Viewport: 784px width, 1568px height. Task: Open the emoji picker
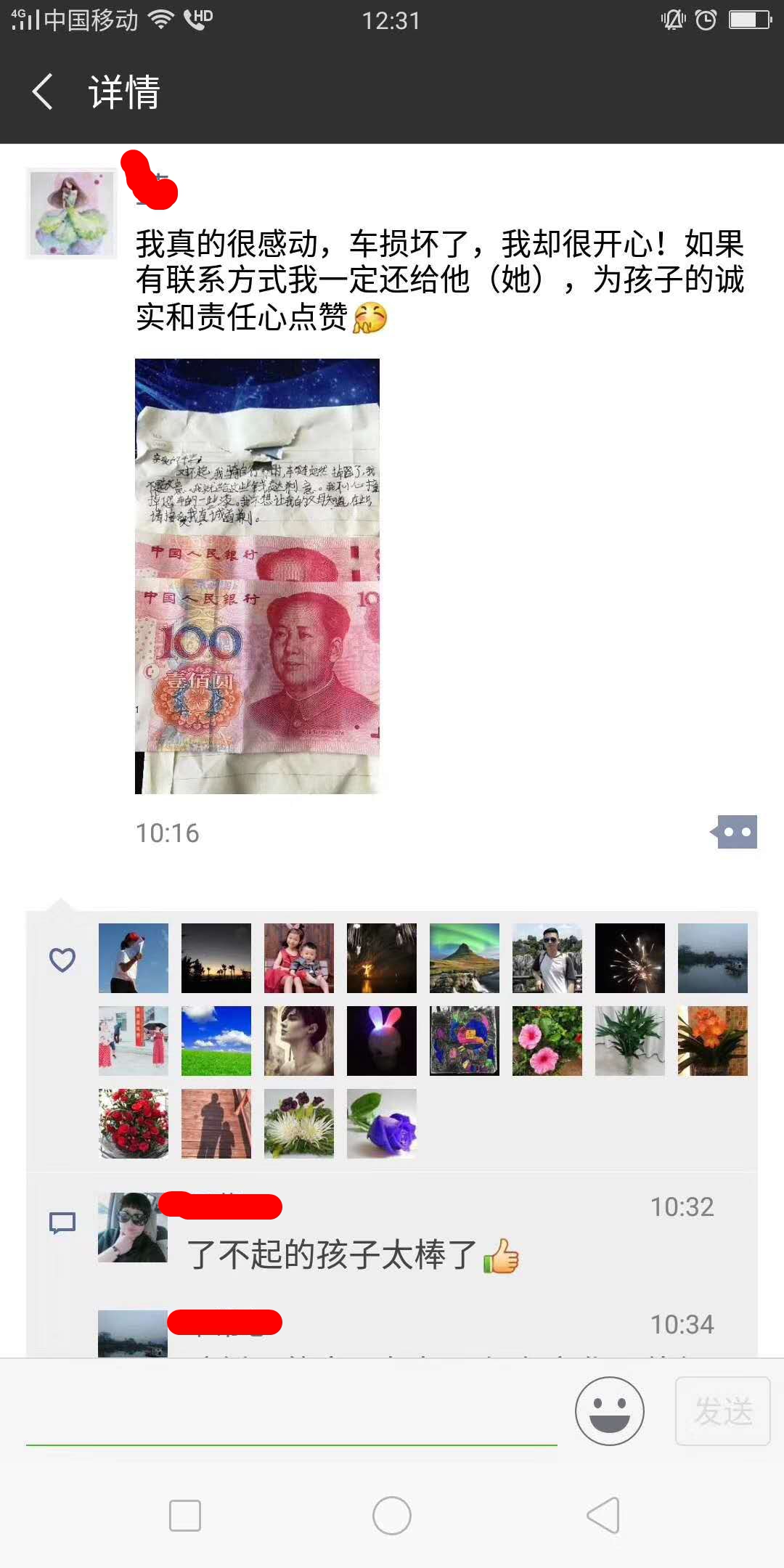(x=609, y=1411)
